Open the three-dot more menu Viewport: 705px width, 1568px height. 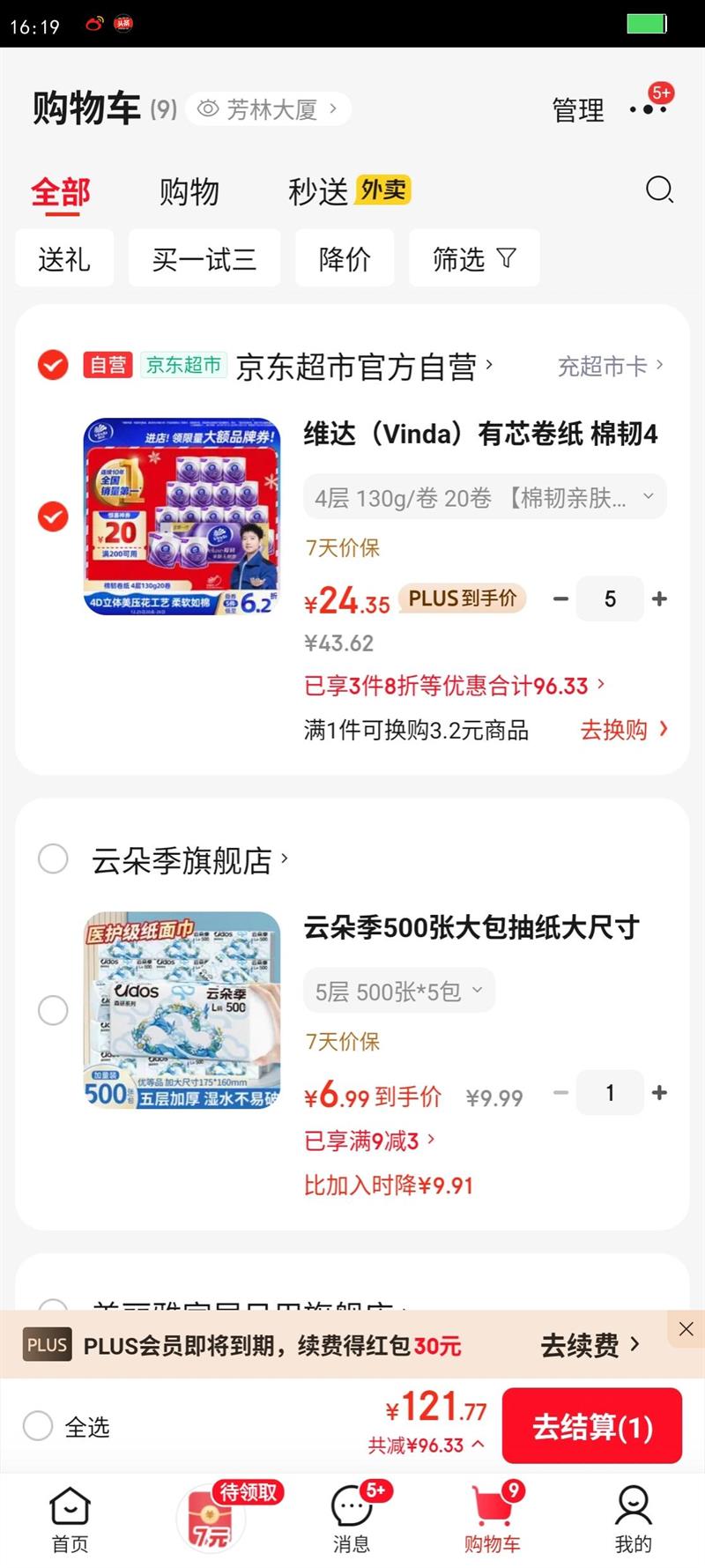tap(649, 109)
